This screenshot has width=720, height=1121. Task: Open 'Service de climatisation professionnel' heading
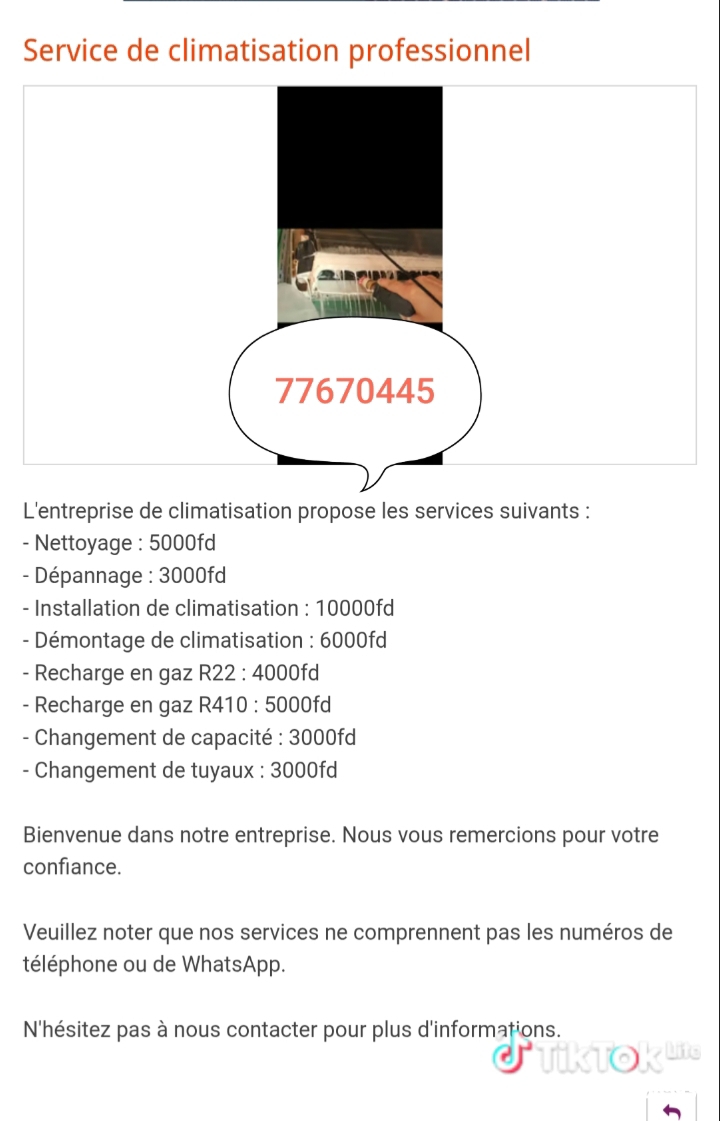tap(277, 49)
